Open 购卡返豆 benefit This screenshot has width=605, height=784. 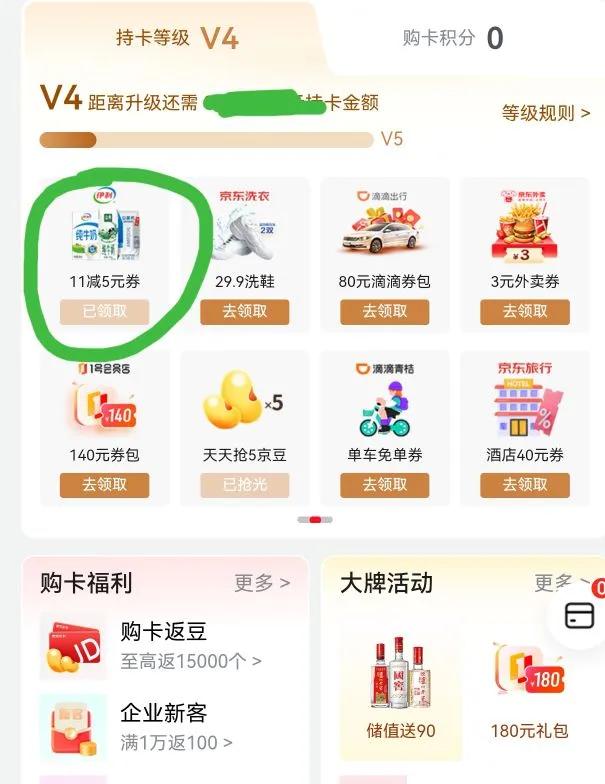pyautogui.click(x=150, y=646)
